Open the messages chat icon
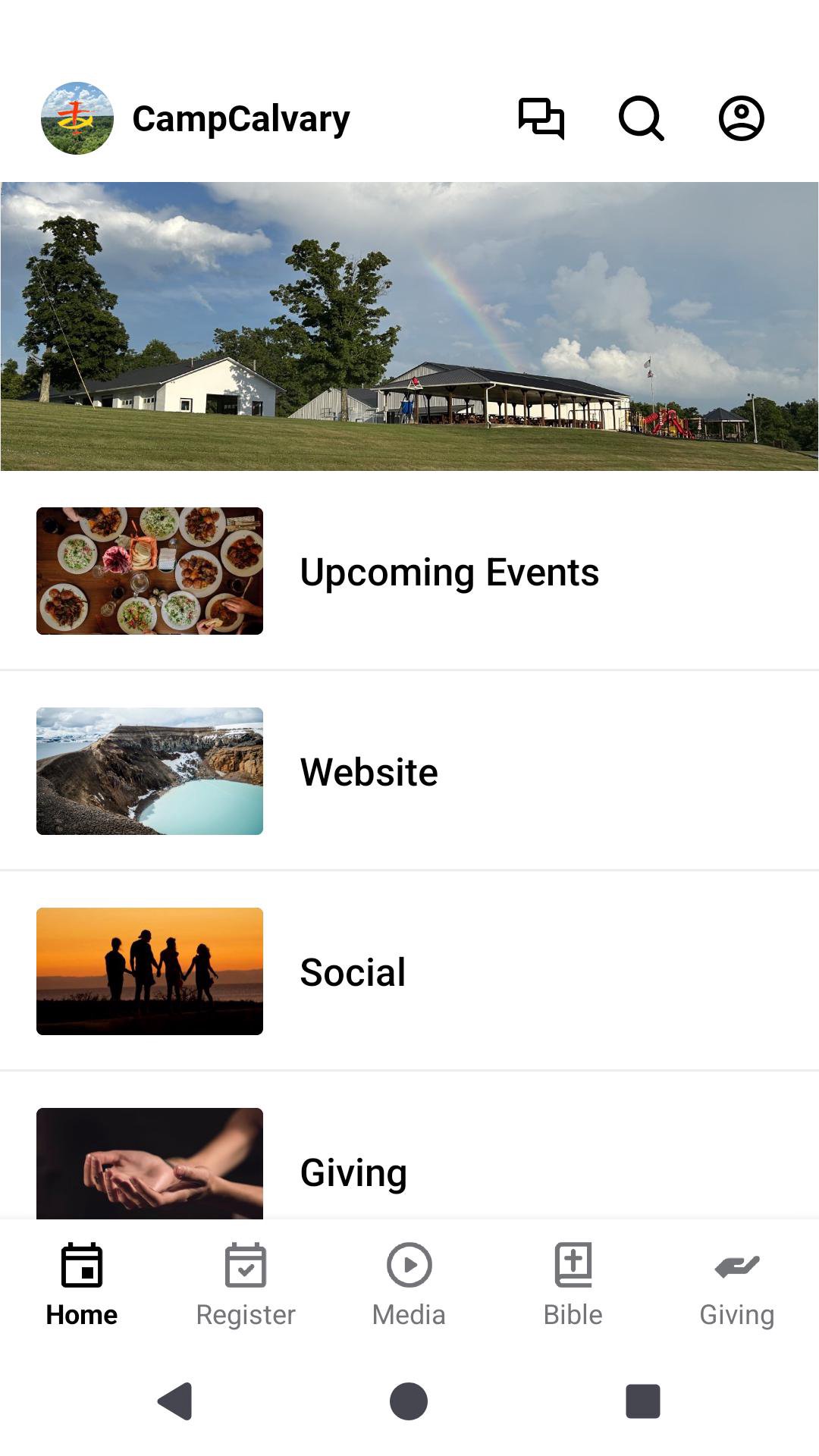 pos(541,118)
